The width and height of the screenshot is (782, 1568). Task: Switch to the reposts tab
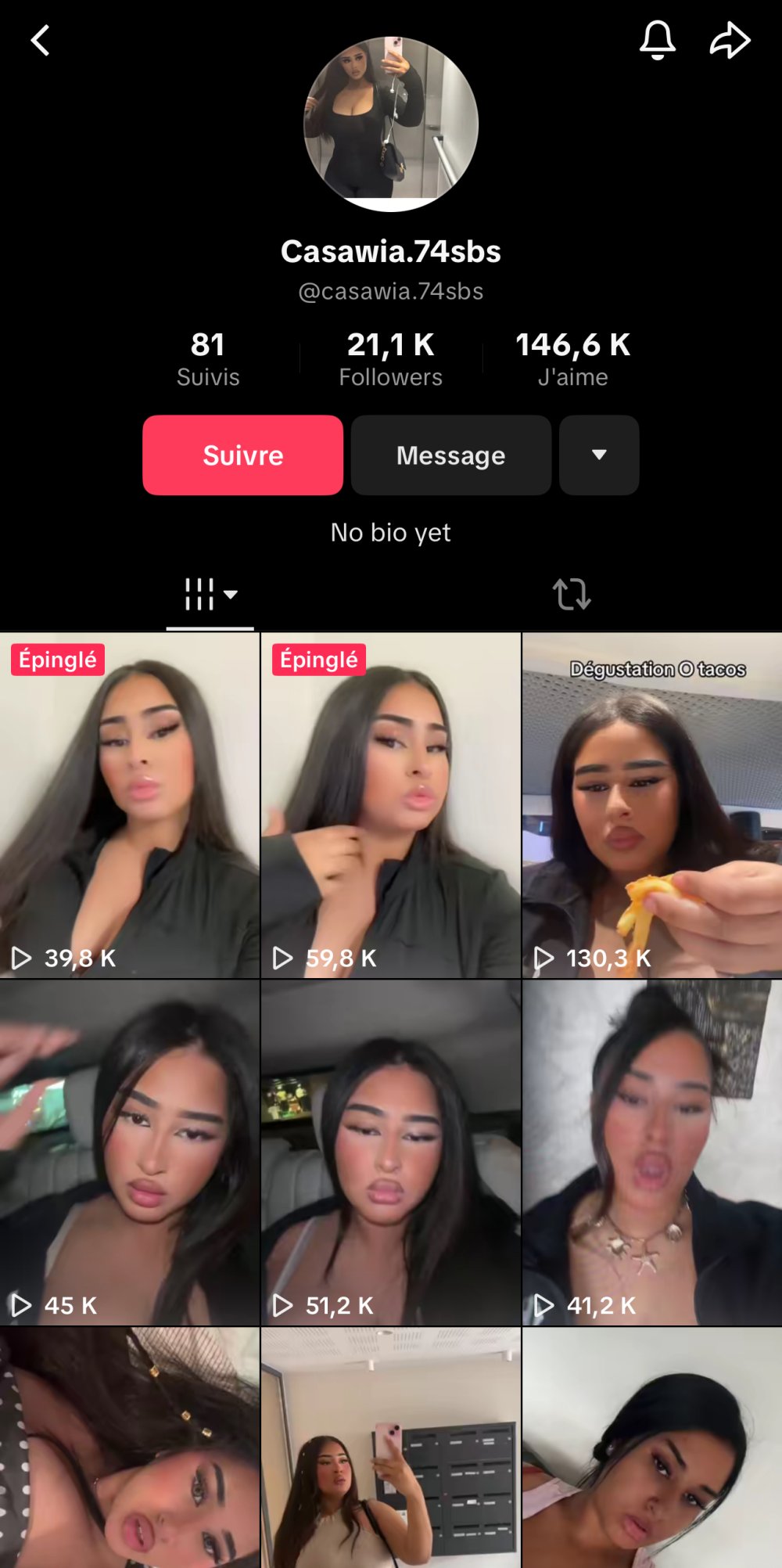pos(572,595)
